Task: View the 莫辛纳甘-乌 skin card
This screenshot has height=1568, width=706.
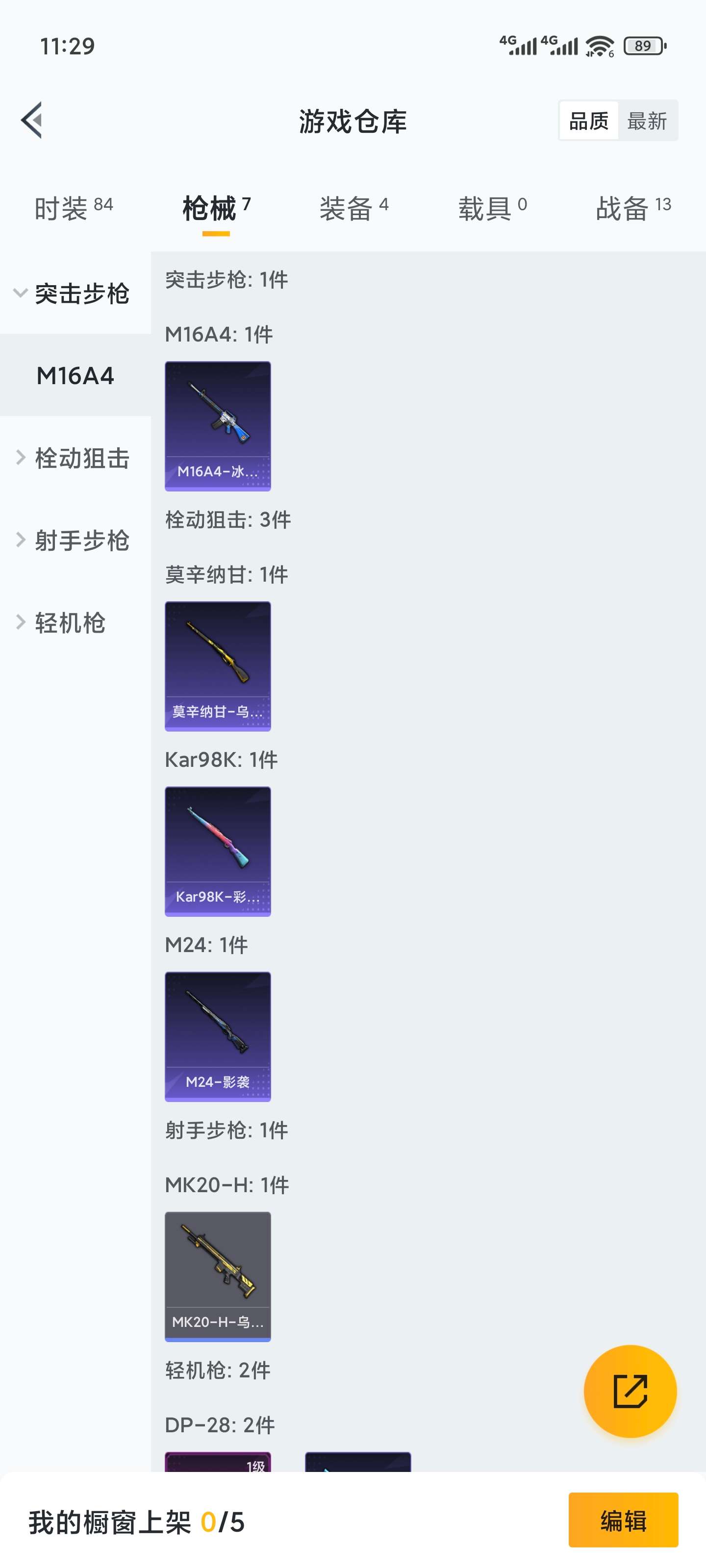Action: point(218,665)
